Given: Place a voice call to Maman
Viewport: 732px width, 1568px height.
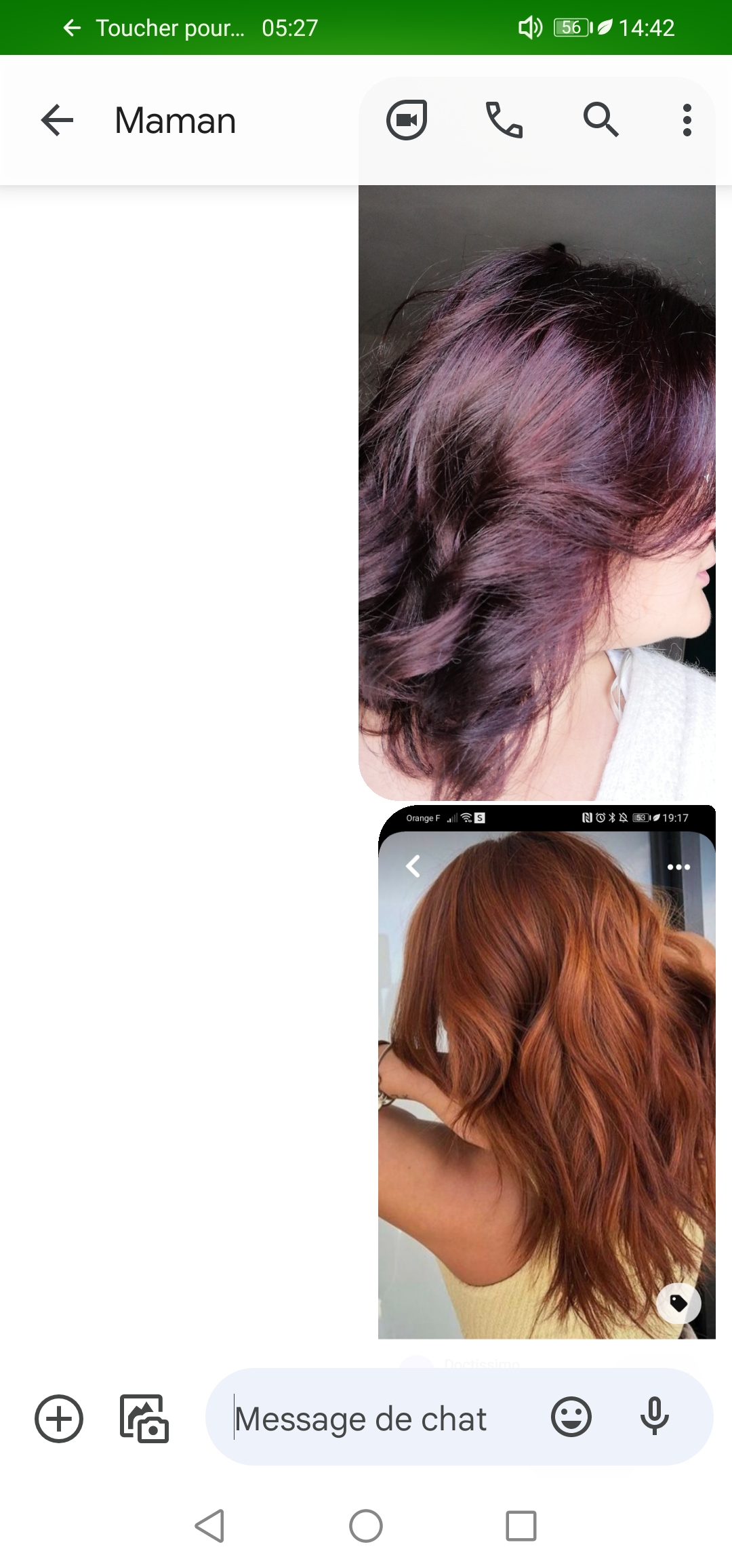Looking at the screenshot, I should (504, 120).
